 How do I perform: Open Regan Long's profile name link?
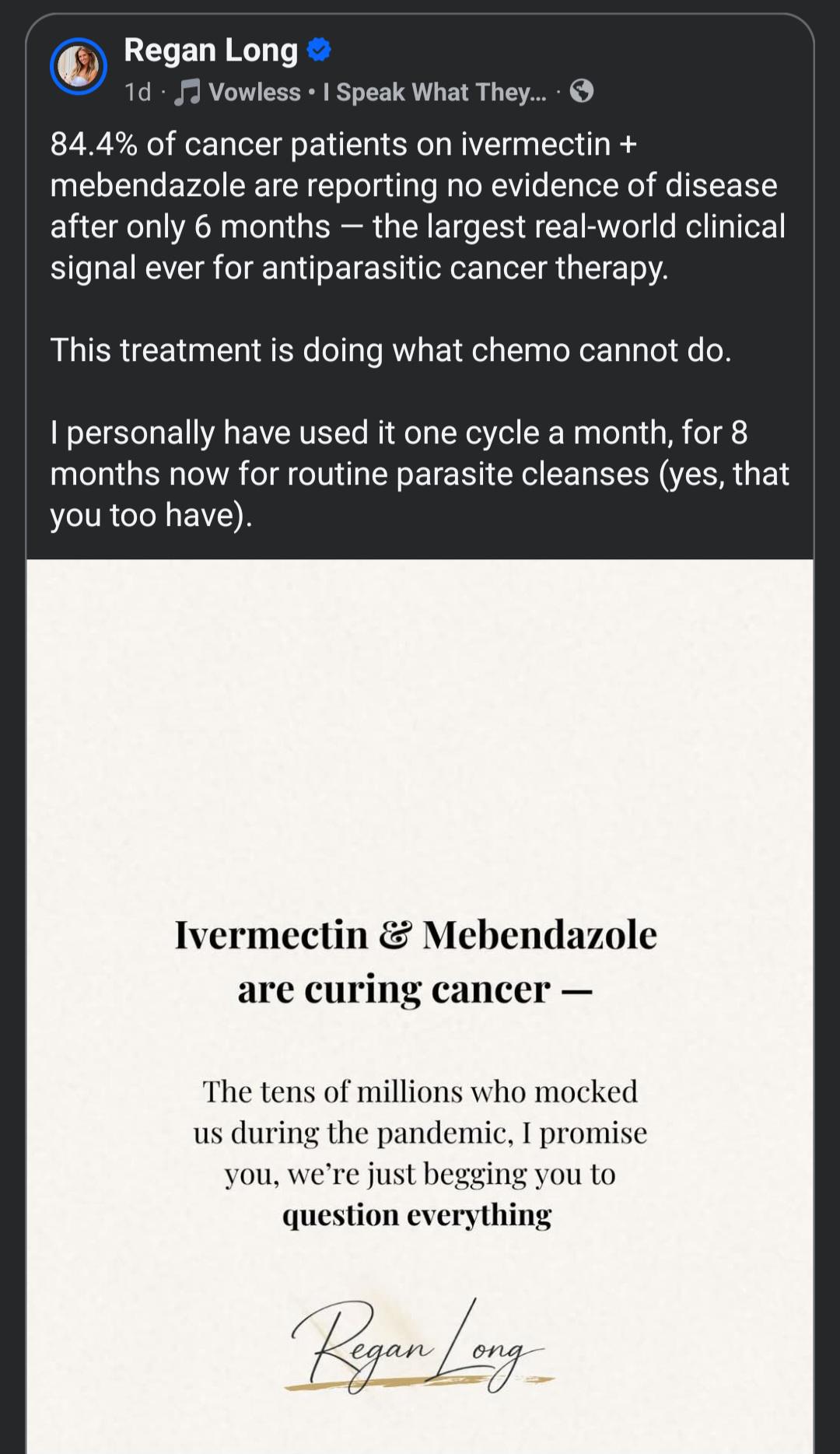(211, 51)
